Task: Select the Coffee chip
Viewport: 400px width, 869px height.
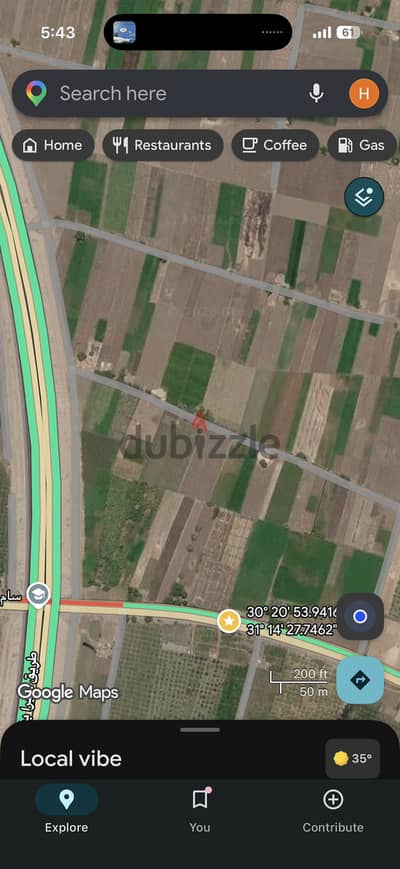Action: [275, 145]
